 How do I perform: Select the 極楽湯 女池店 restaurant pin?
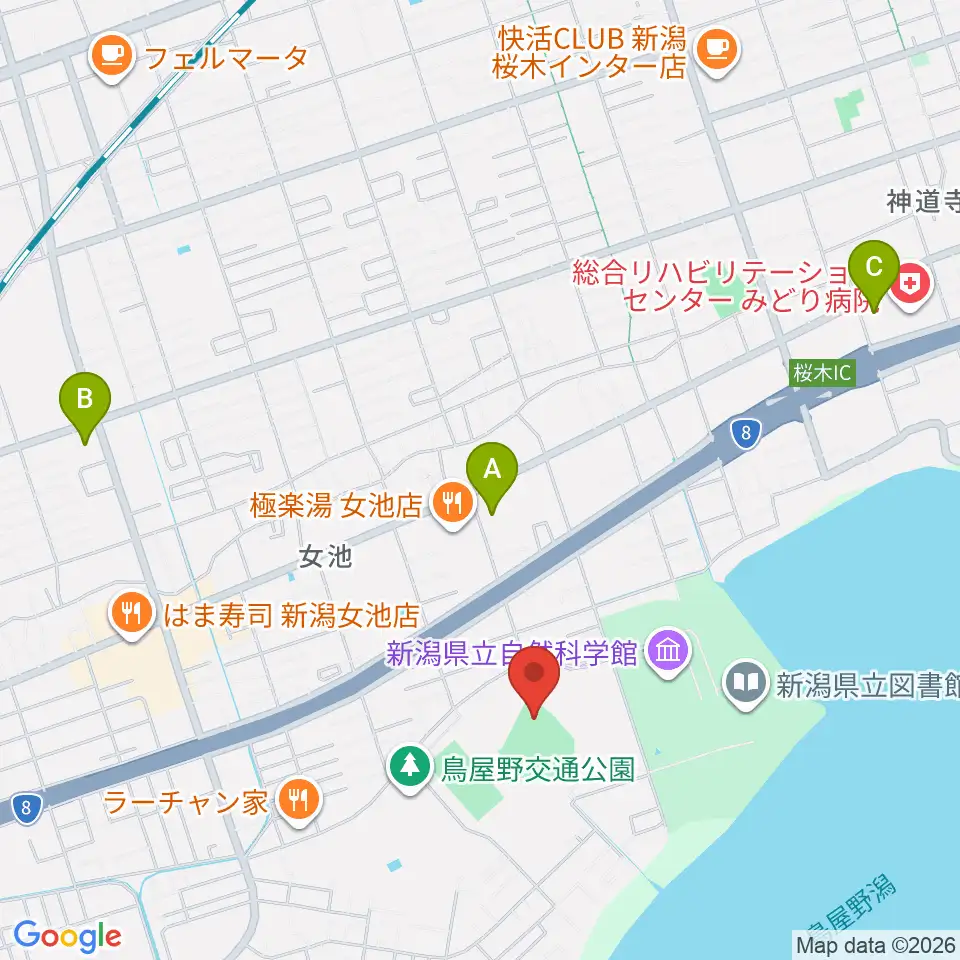click(453, 504)
